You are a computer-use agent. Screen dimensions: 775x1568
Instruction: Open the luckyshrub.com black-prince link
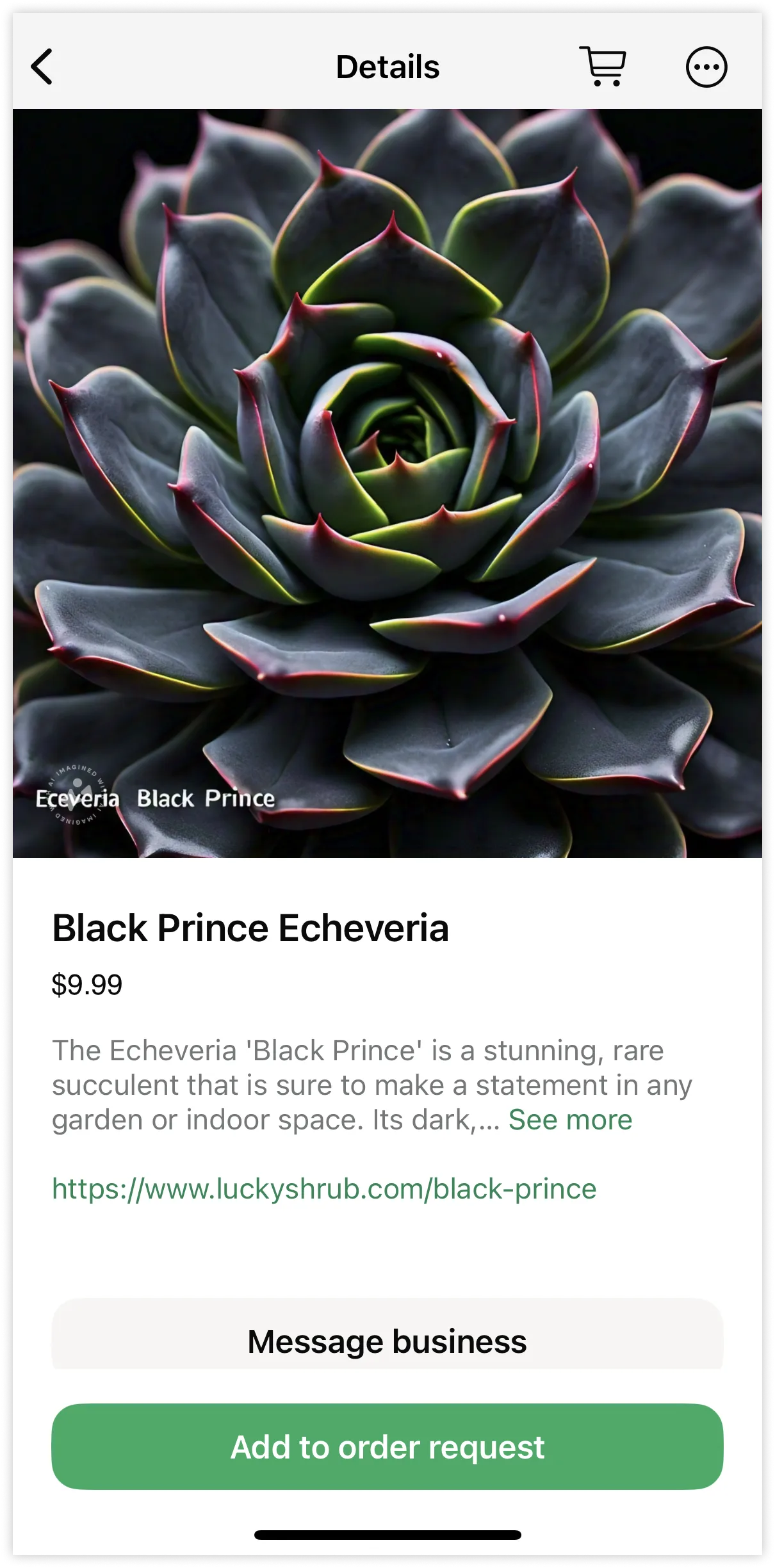point(324,1189)
